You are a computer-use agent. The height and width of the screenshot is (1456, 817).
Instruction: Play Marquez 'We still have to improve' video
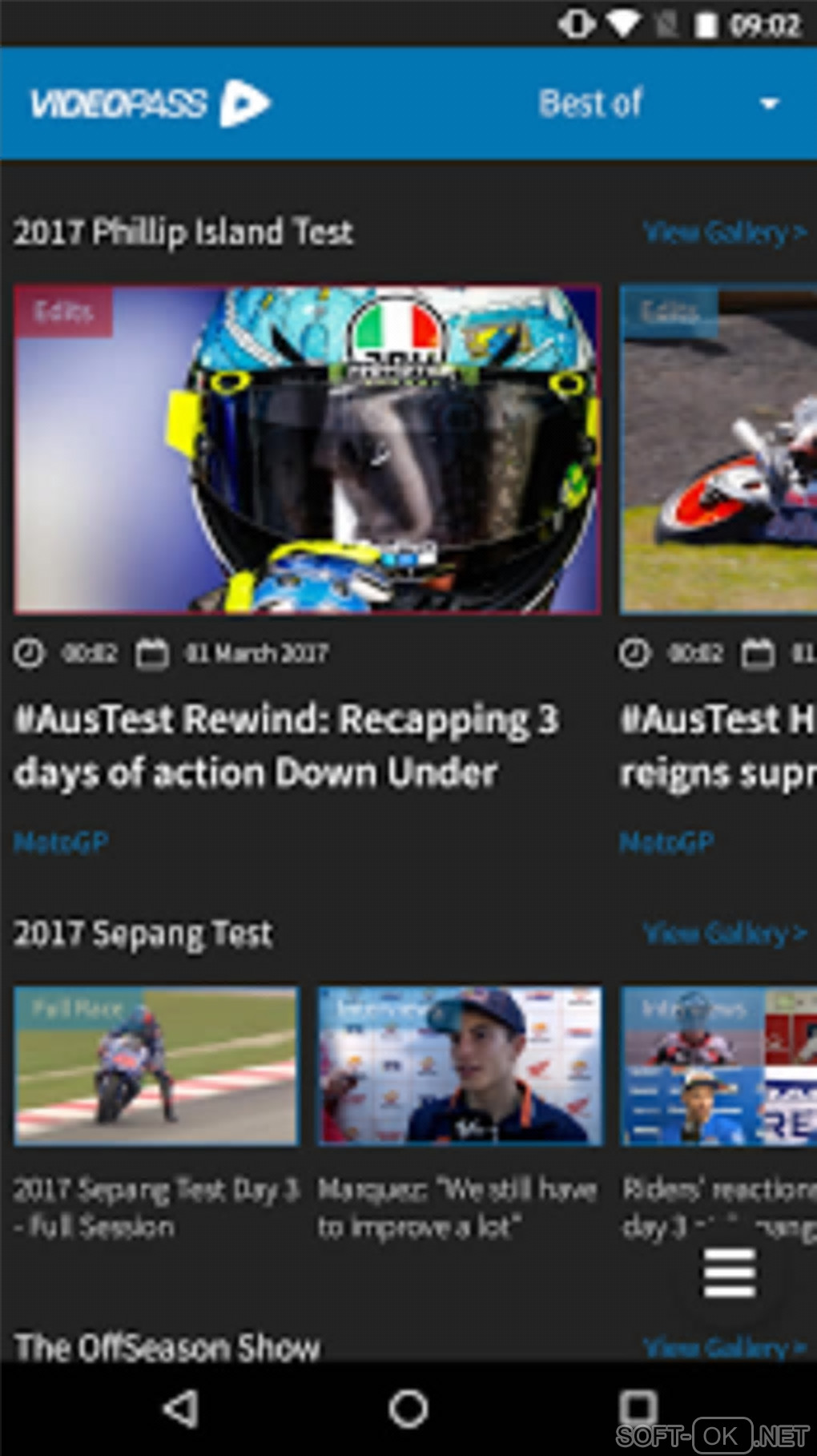[x=459, y=1066]
